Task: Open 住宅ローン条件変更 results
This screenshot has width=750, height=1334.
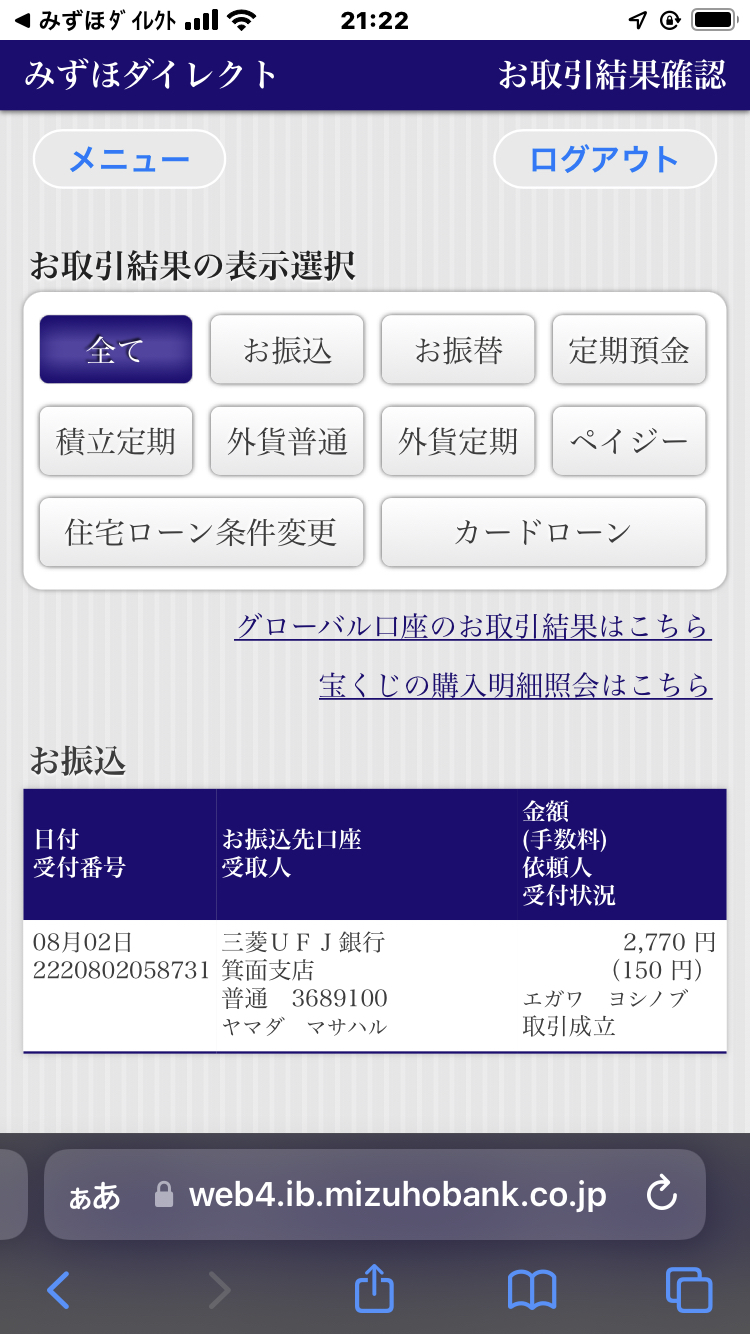Action: coord(201,532)
